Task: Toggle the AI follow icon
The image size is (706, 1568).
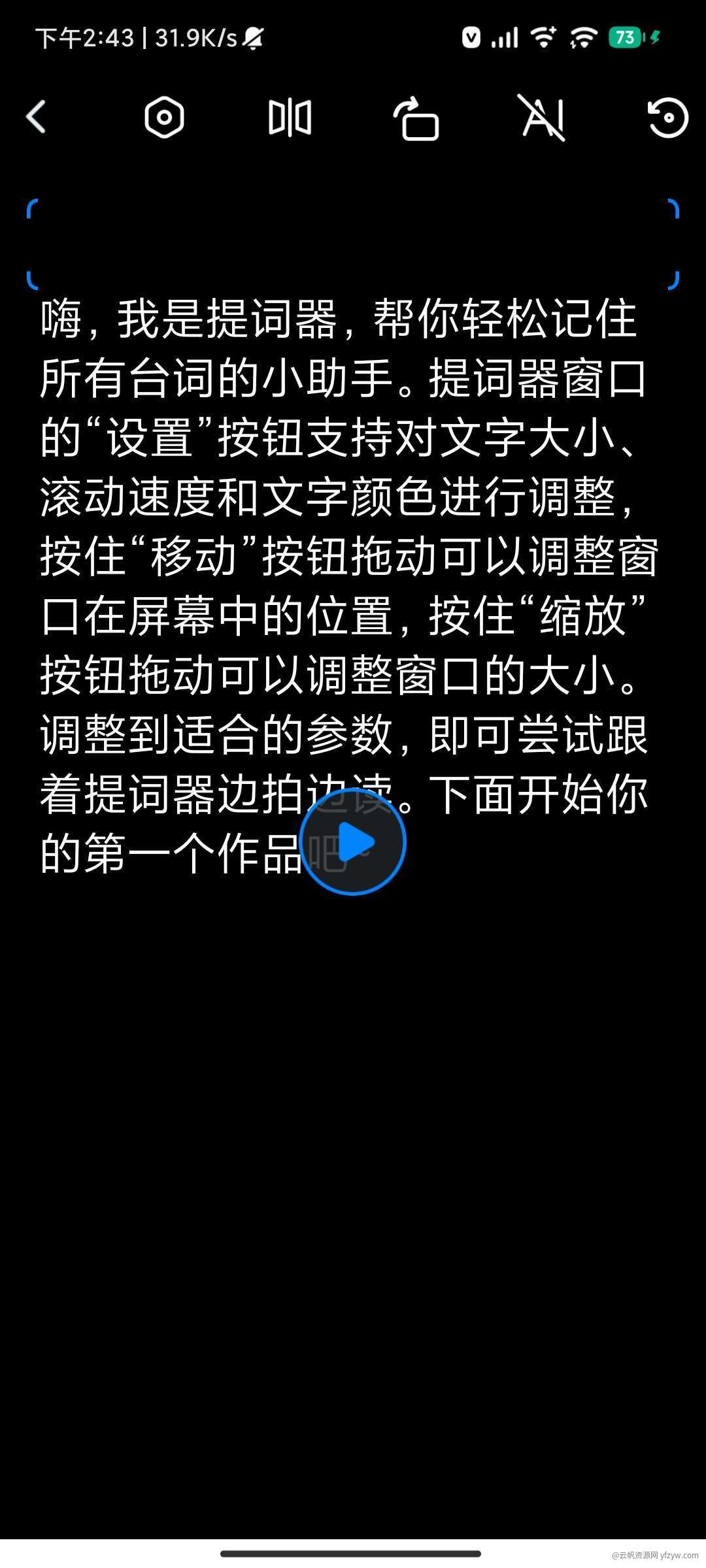Action: click(542, 118)
